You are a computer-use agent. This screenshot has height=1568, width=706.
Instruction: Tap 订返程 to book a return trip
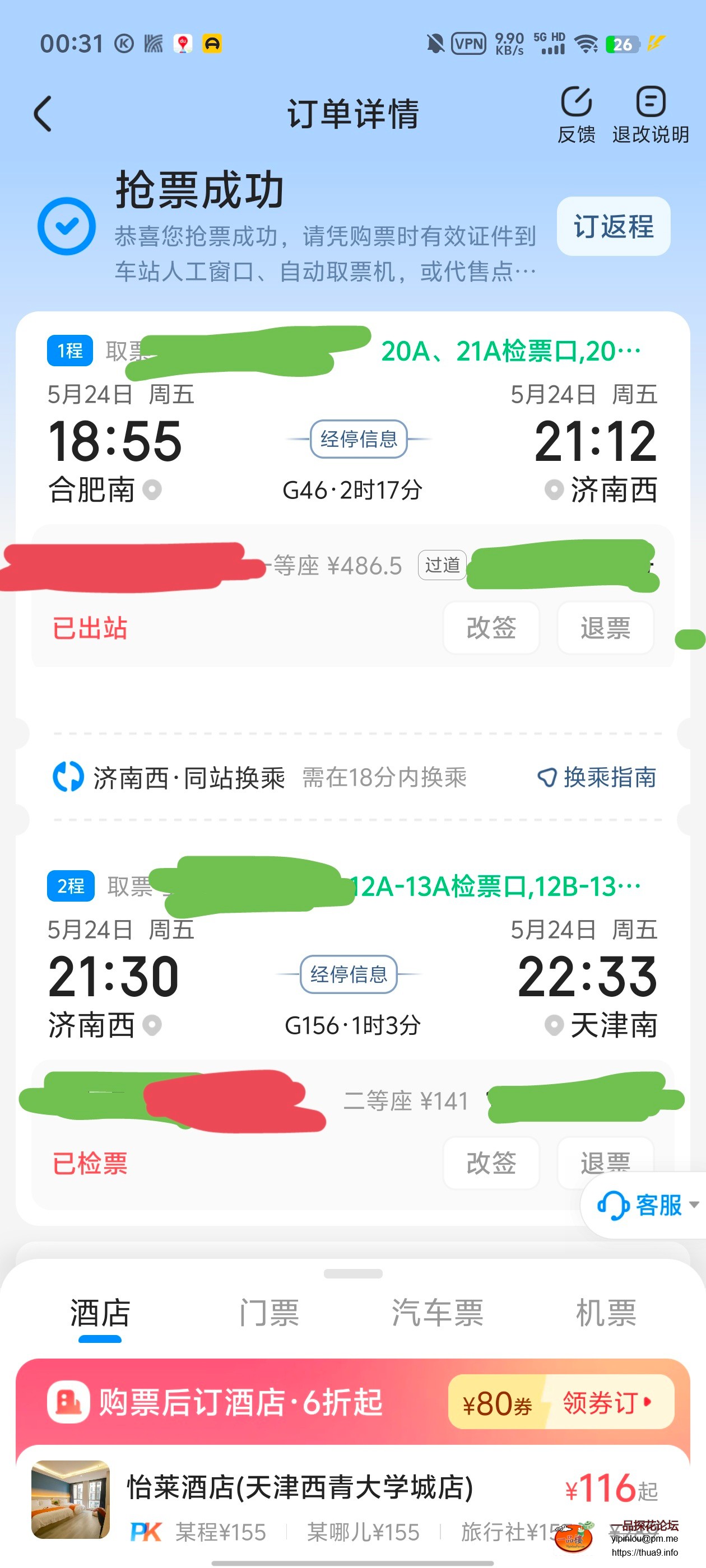(x=613, y=226)
